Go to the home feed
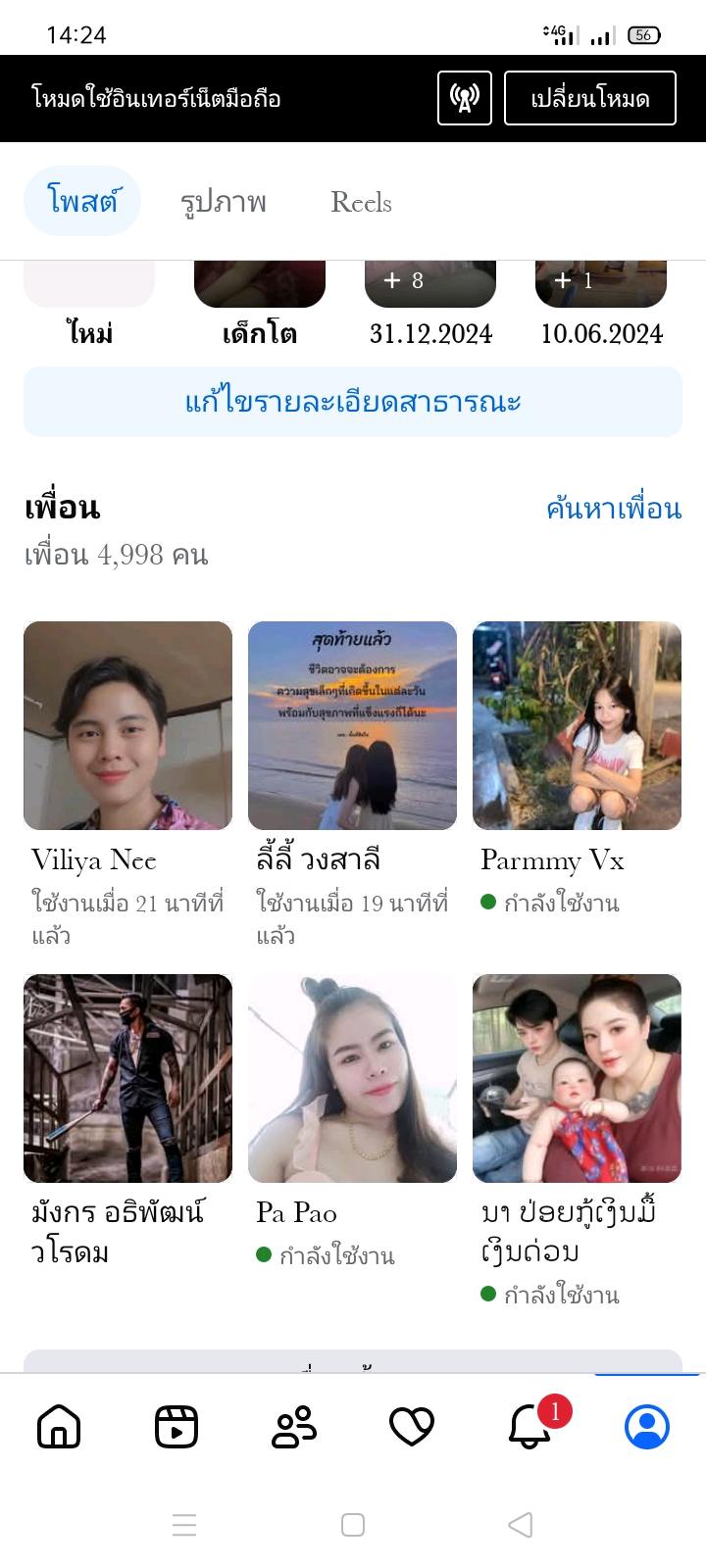This screenshot has height=1568, width=706. (59, 1426)
